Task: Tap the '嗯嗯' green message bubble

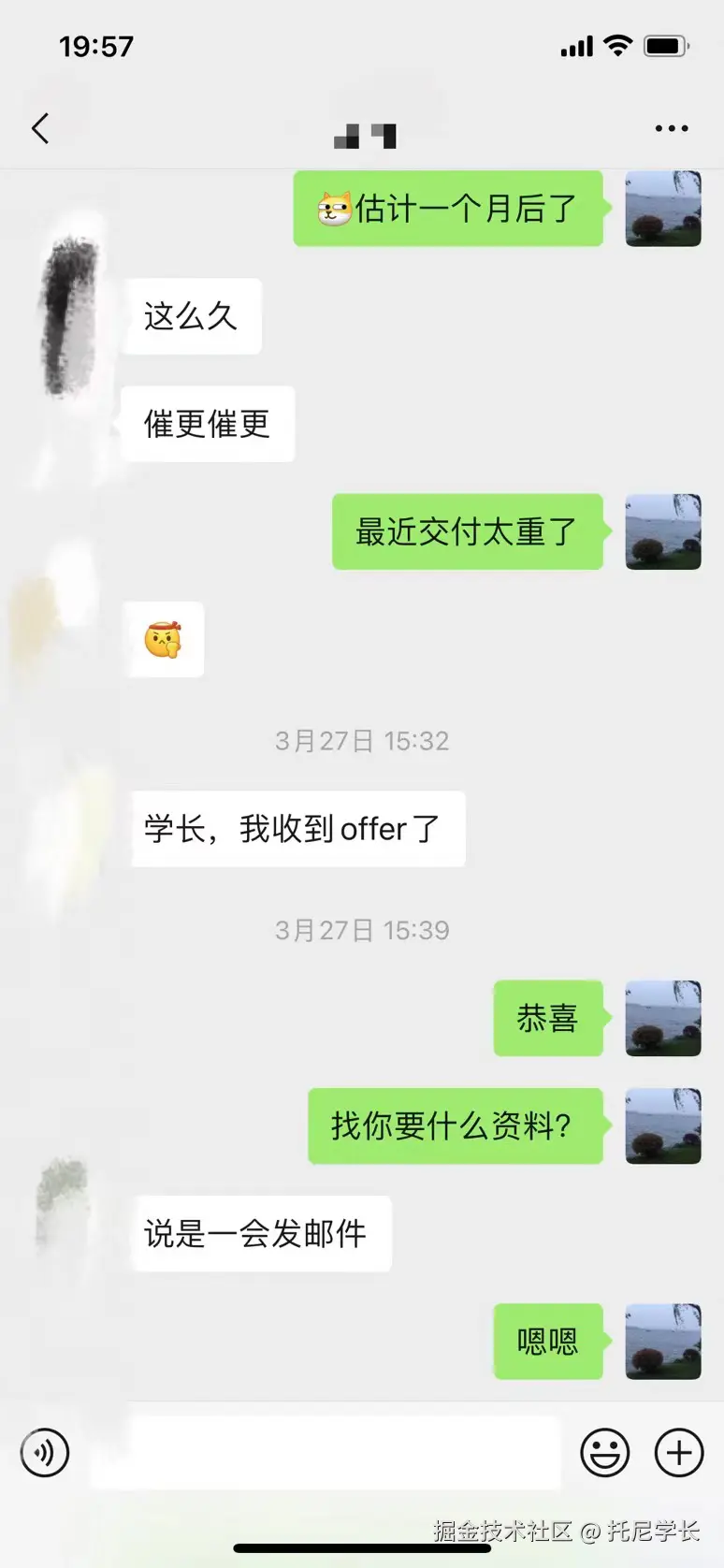Action: [x=547, y=1342]
